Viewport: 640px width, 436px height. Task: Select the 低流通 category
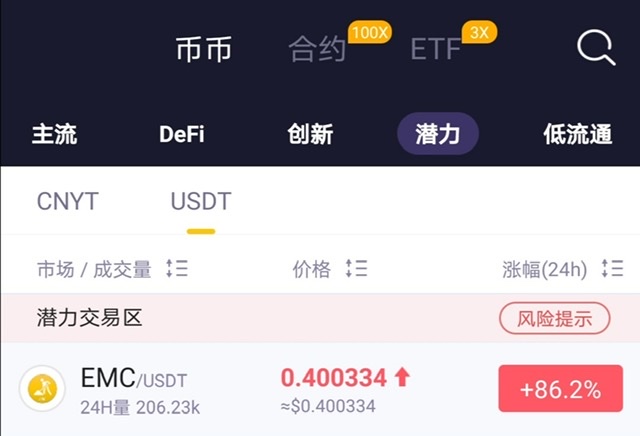point(577,134)
